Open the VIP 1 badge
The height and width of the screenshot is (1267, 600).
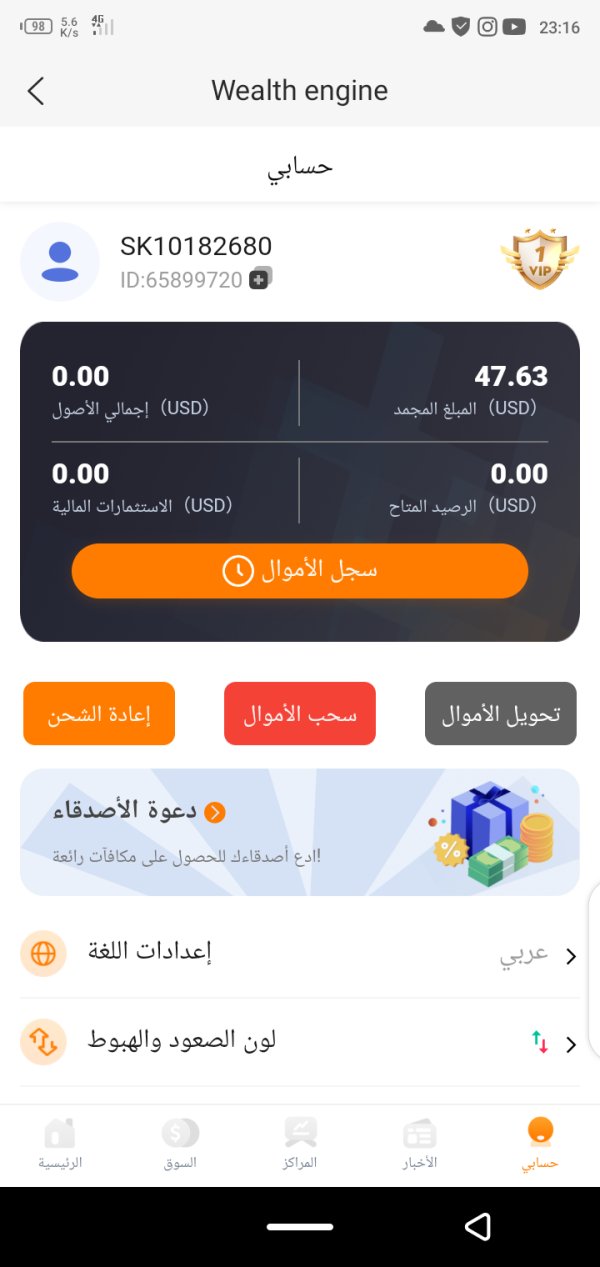540,259
